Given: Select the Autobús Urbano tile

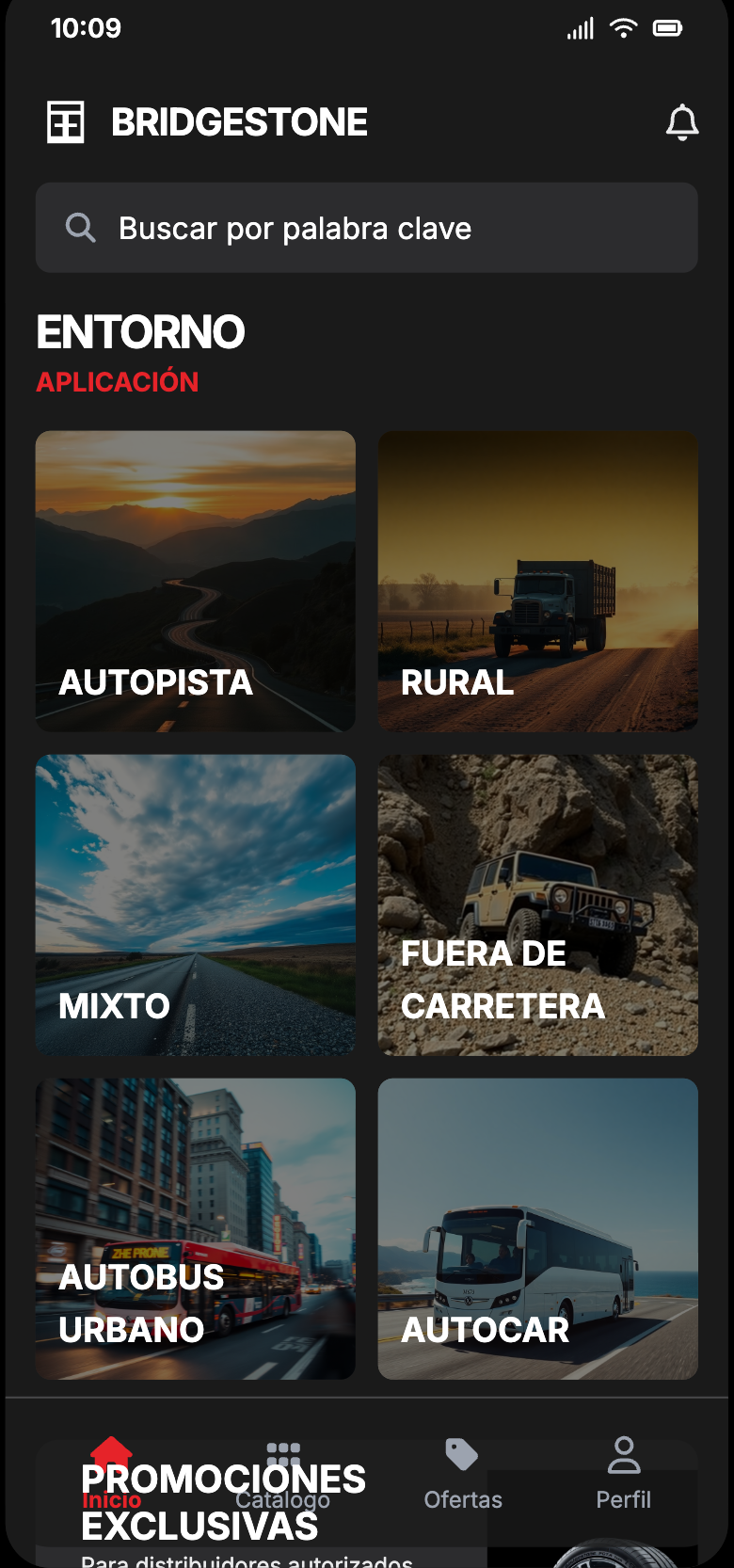Looking at the screenshot, I should click(196, 1228).
